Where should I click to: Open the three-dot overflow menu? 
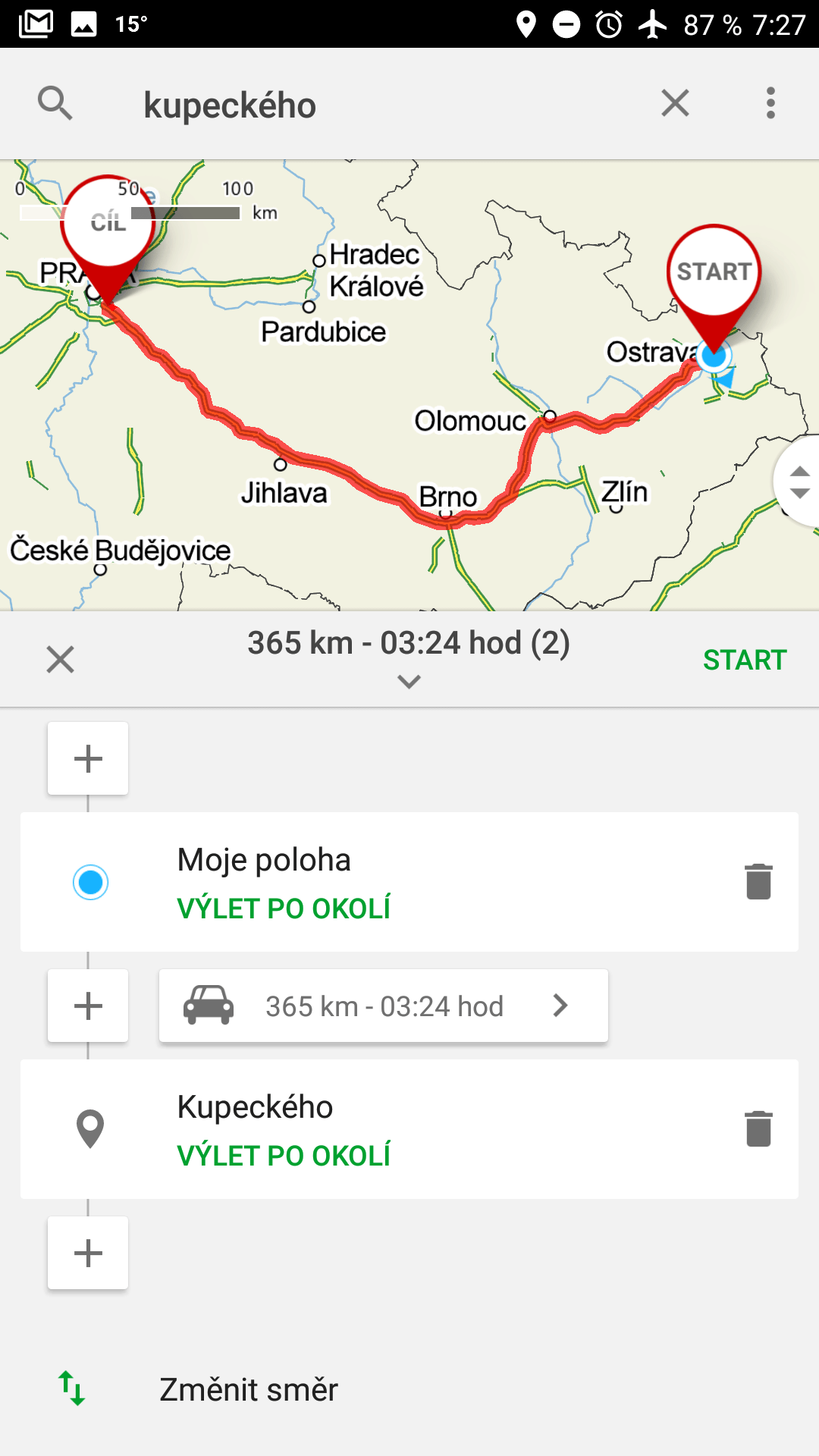pos(770,103)
